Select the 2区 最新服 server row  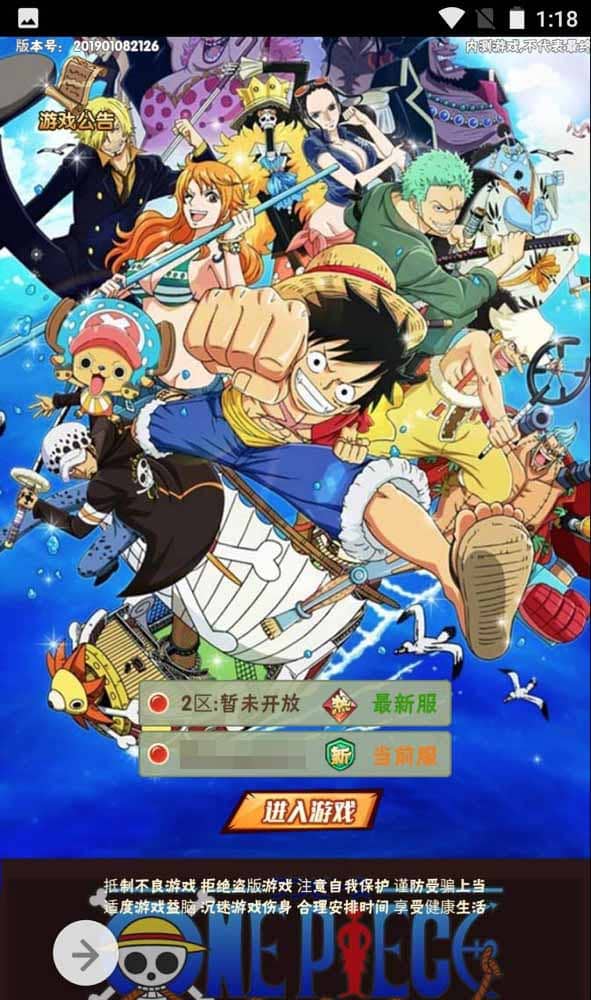[295, 703]
